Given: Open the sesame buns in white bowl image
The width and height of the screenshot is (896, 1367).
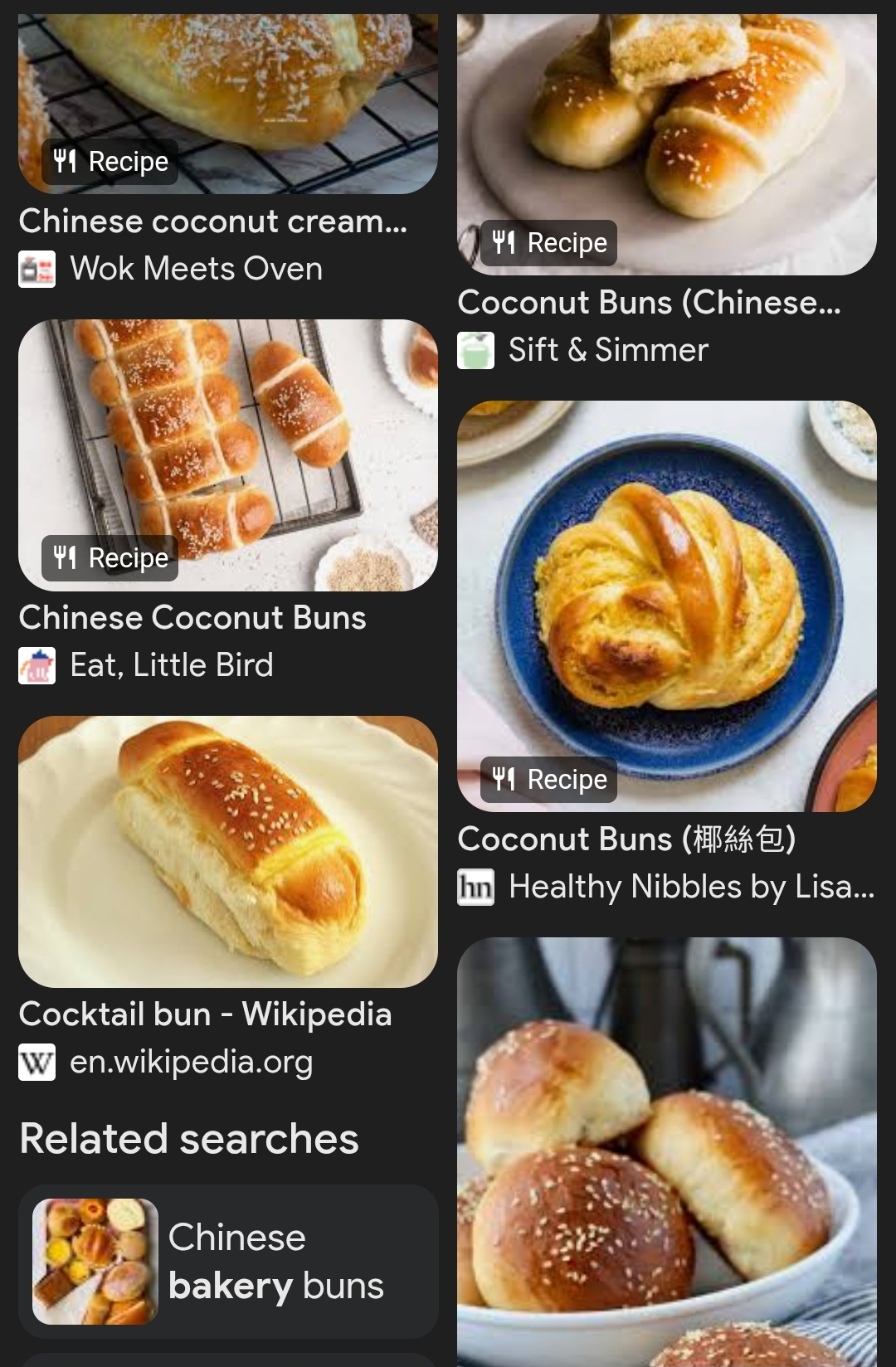Looking at the screenshot, I should [666, 1153].
